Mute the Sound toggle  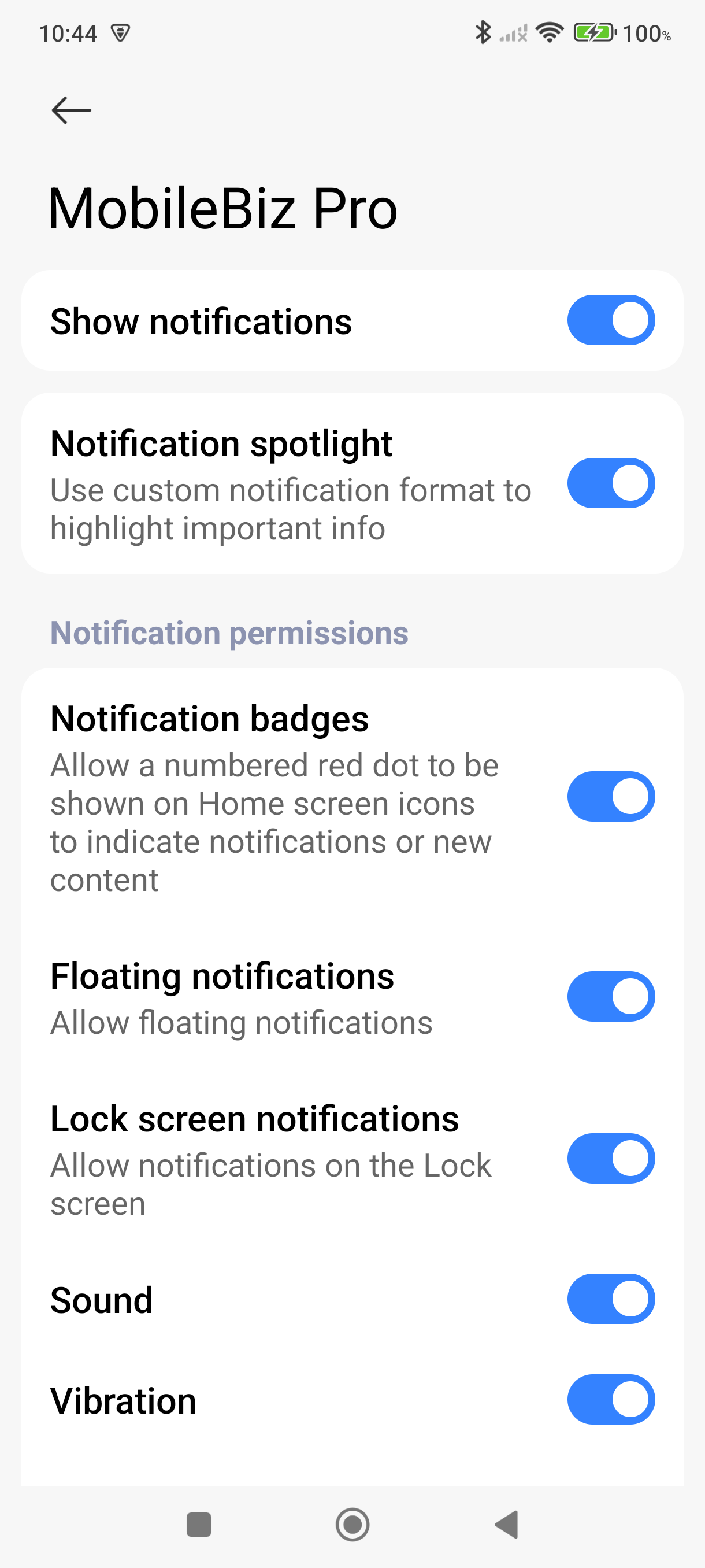(610, 1299)
